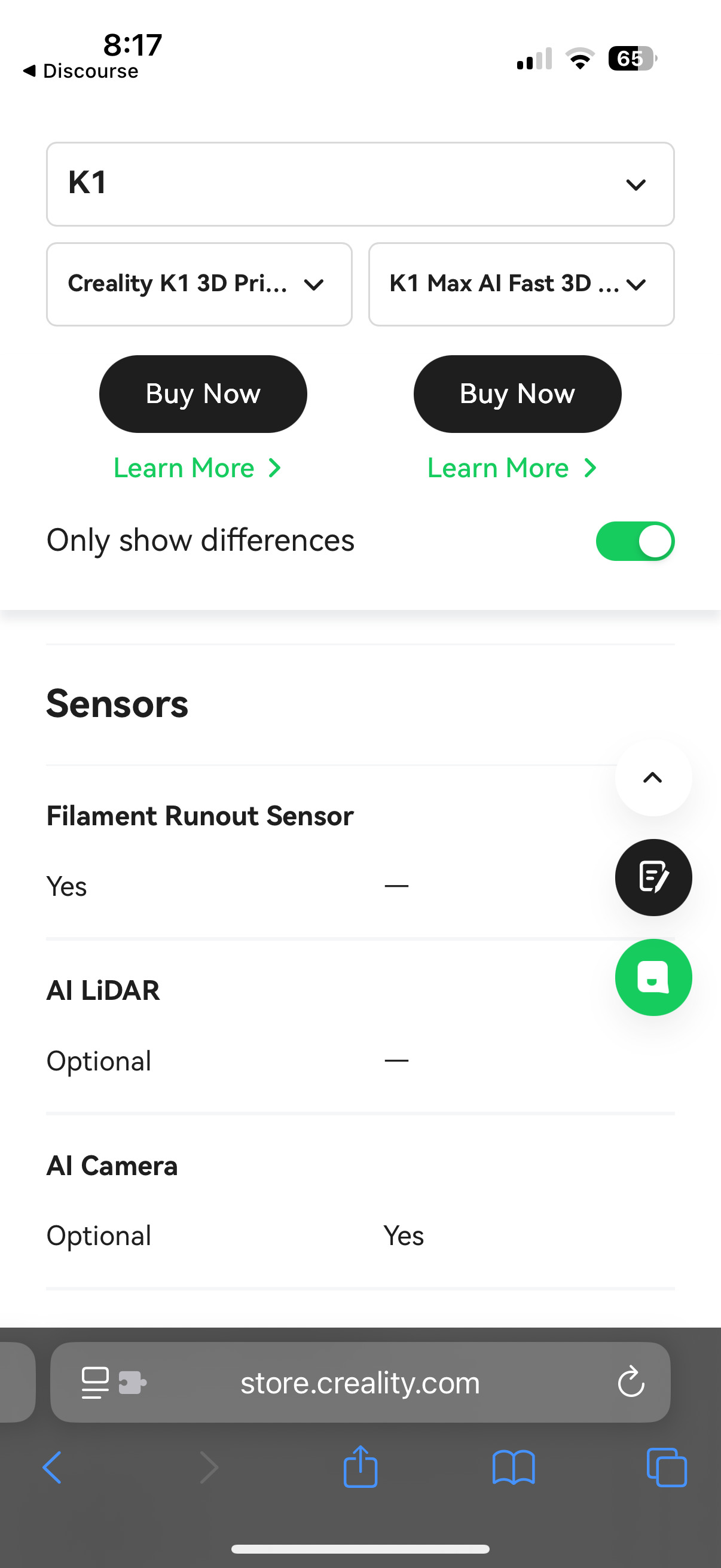Screen dimensions: 721x1568
Task: Open Safari bookmarks
Action: point(514,1468)
